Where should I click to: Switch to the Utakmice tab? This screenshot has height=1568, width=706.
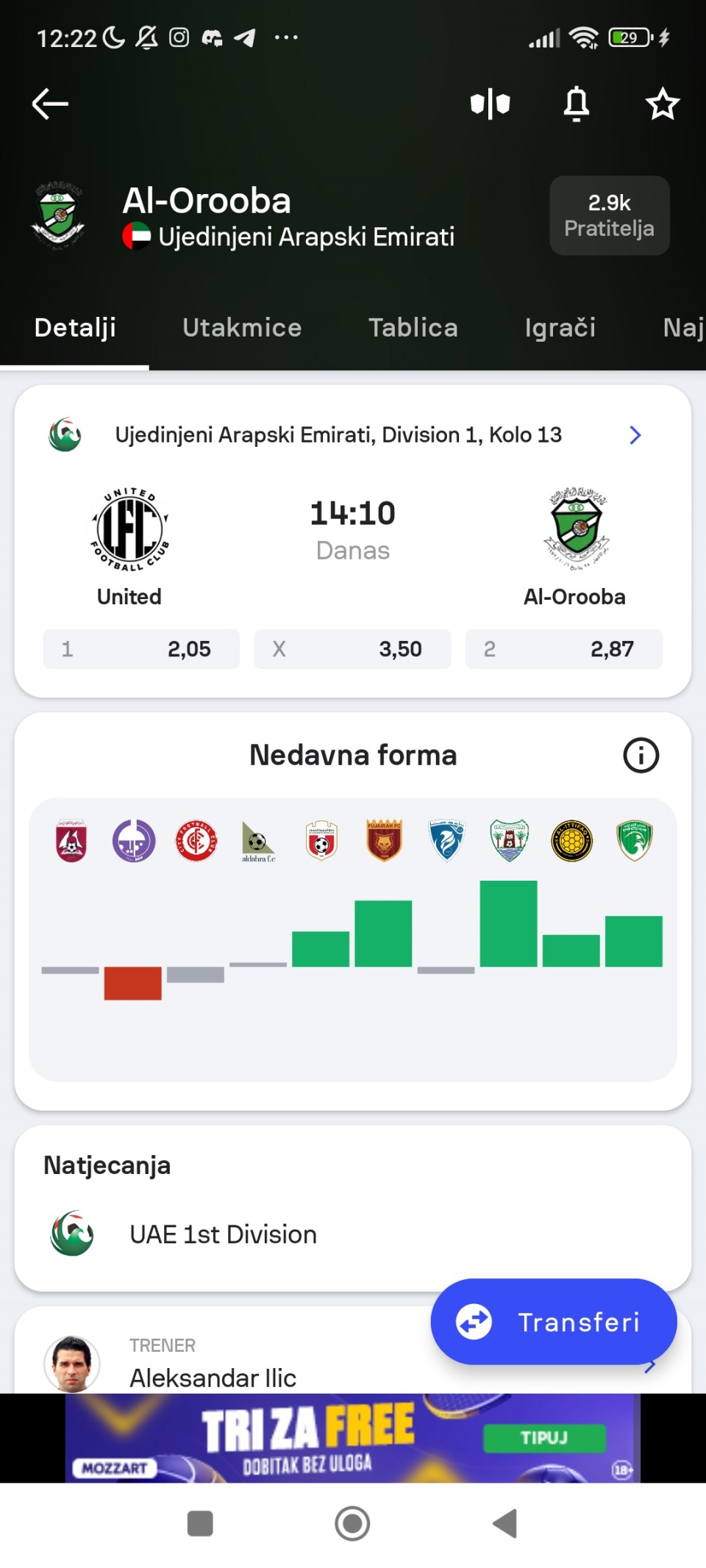coord(242,328)
